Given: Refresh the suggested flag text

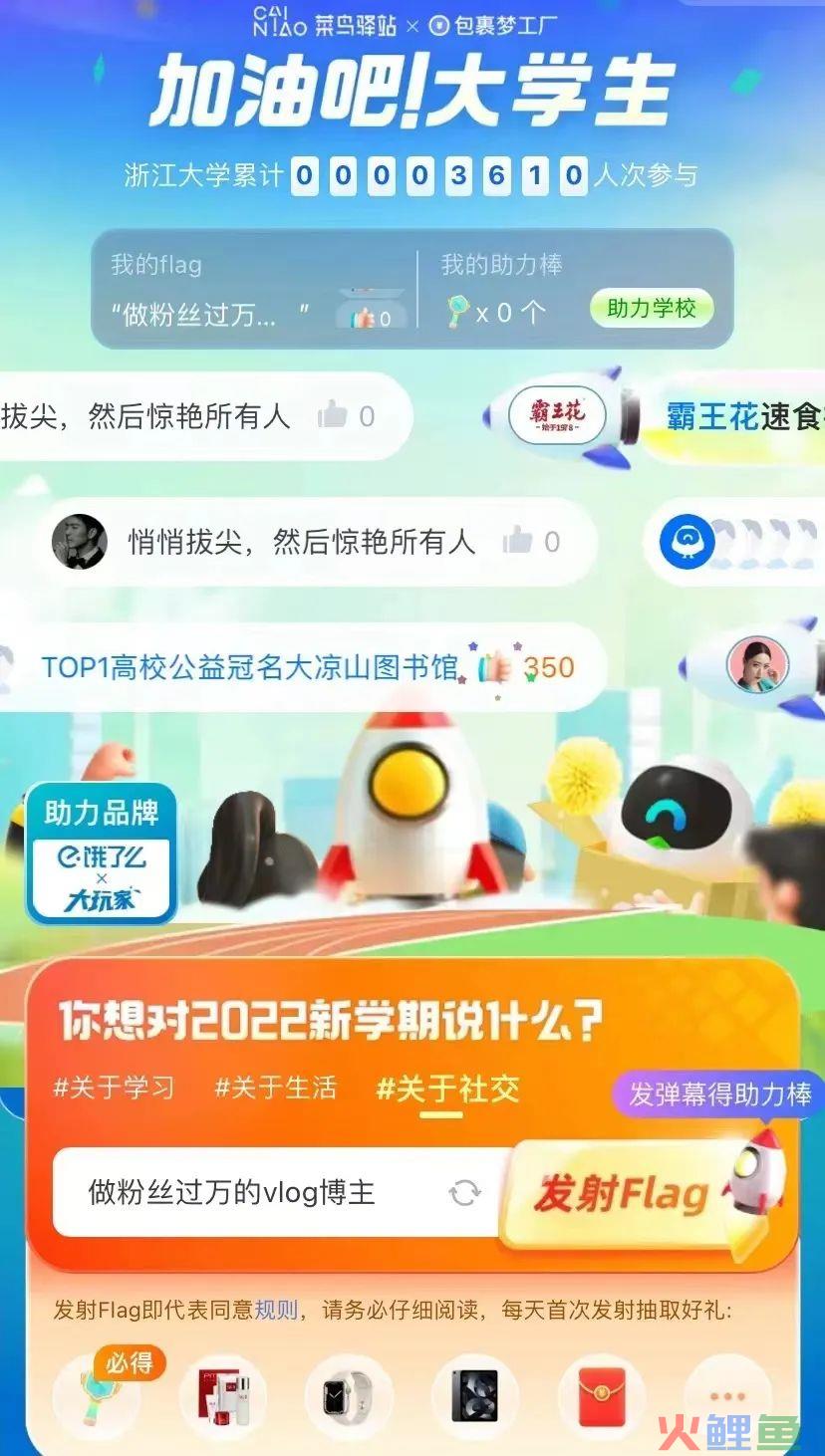Looking at the screenshot, I should pyautogui.click(x=464, y=1193).
